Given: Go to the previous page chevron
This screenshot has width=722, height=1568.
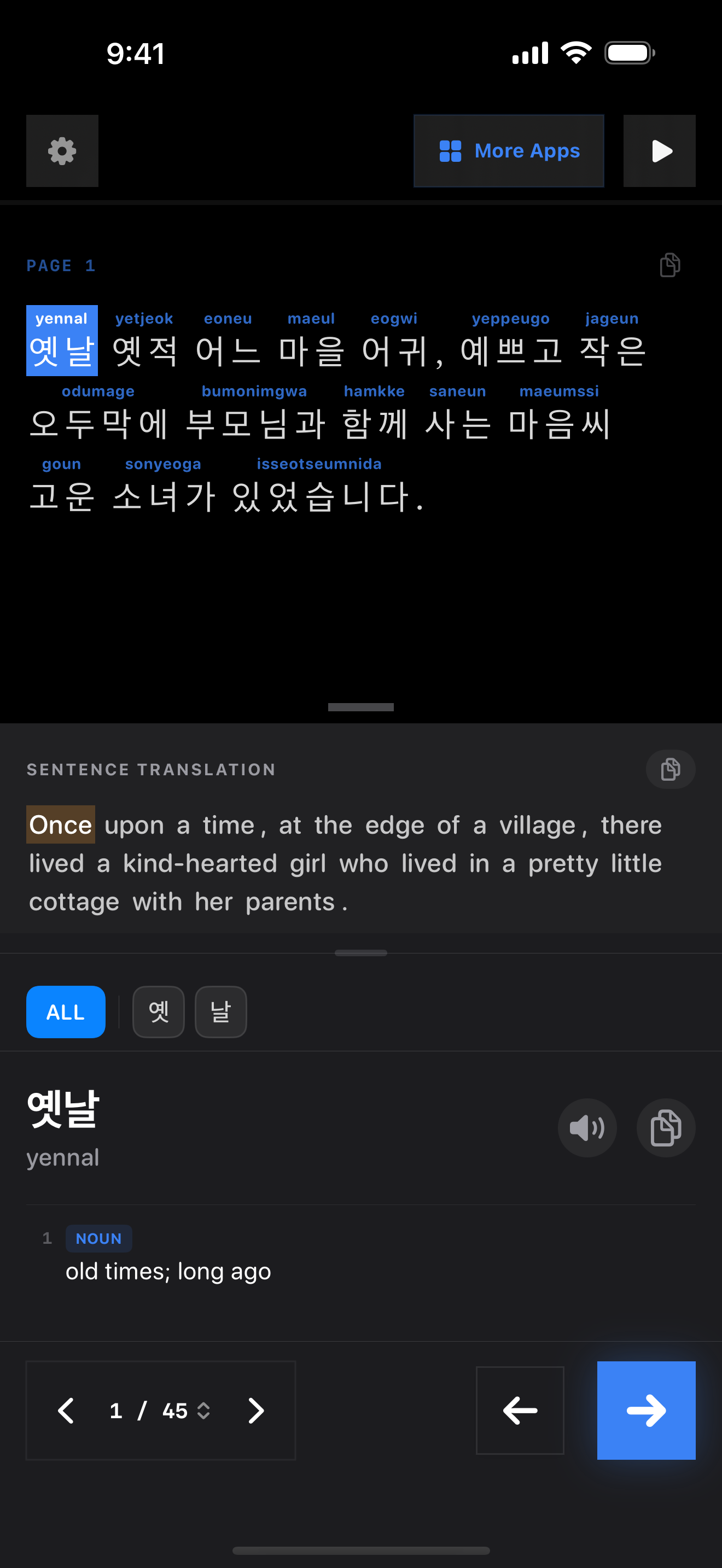Looking at the screenshot, I should coord(66,1411).
